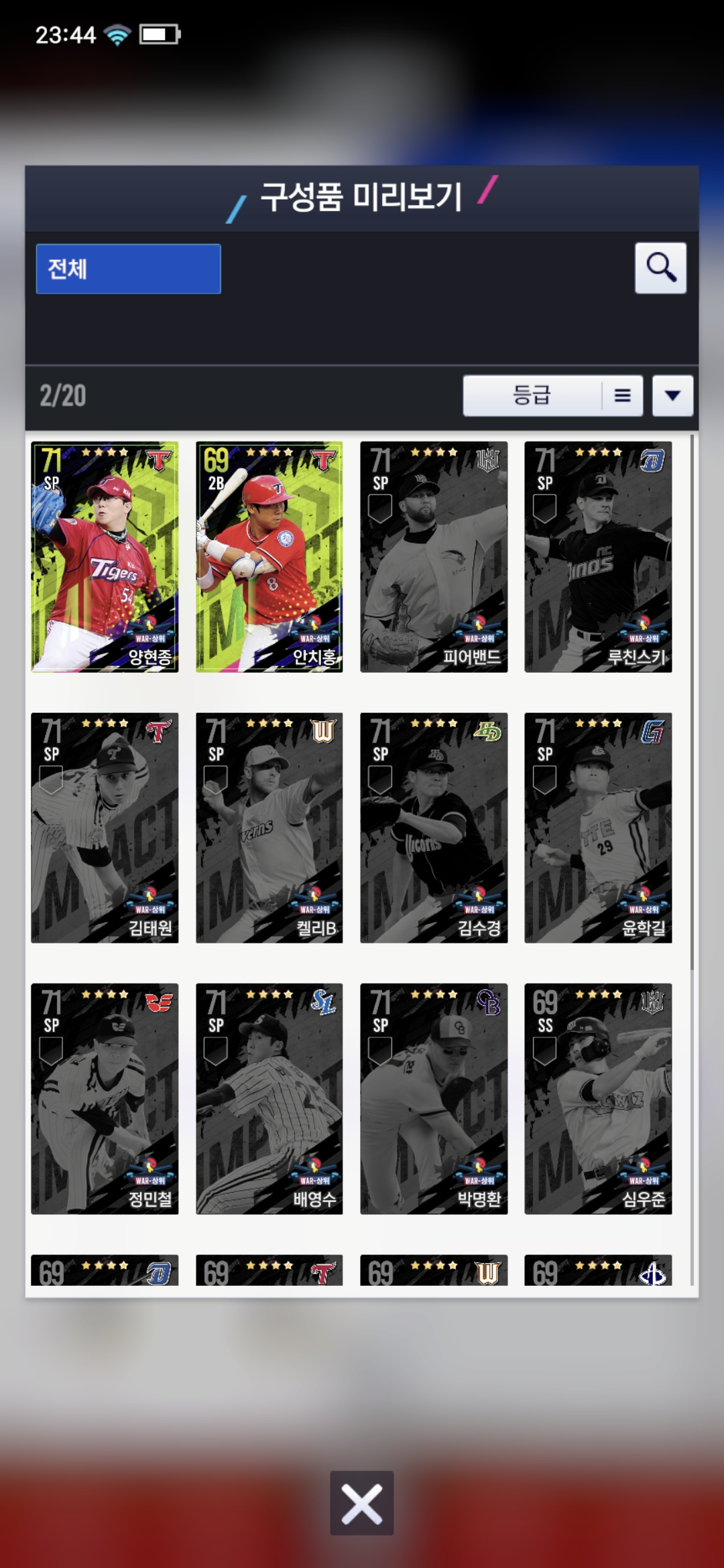
Task: Open the 안치홍 player card
Action: 269,556
